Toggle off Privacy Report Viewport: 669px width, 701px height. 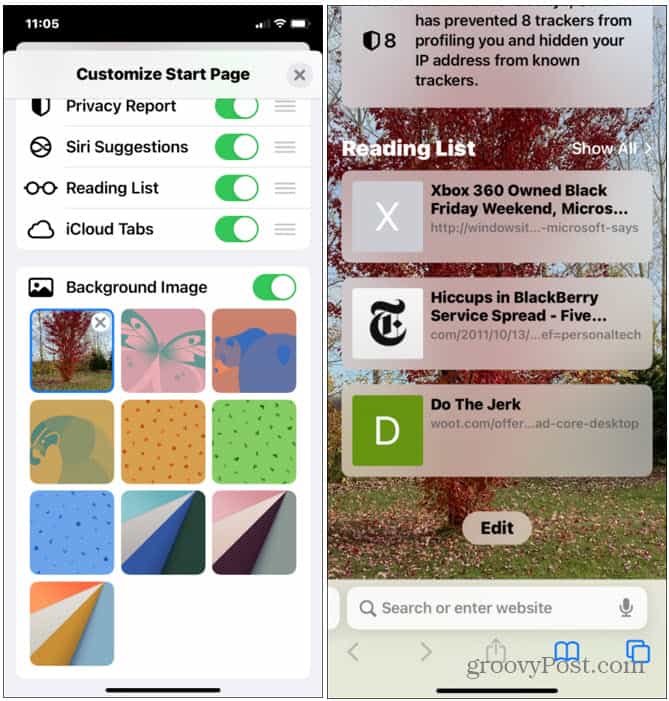(x=237, y=106)
